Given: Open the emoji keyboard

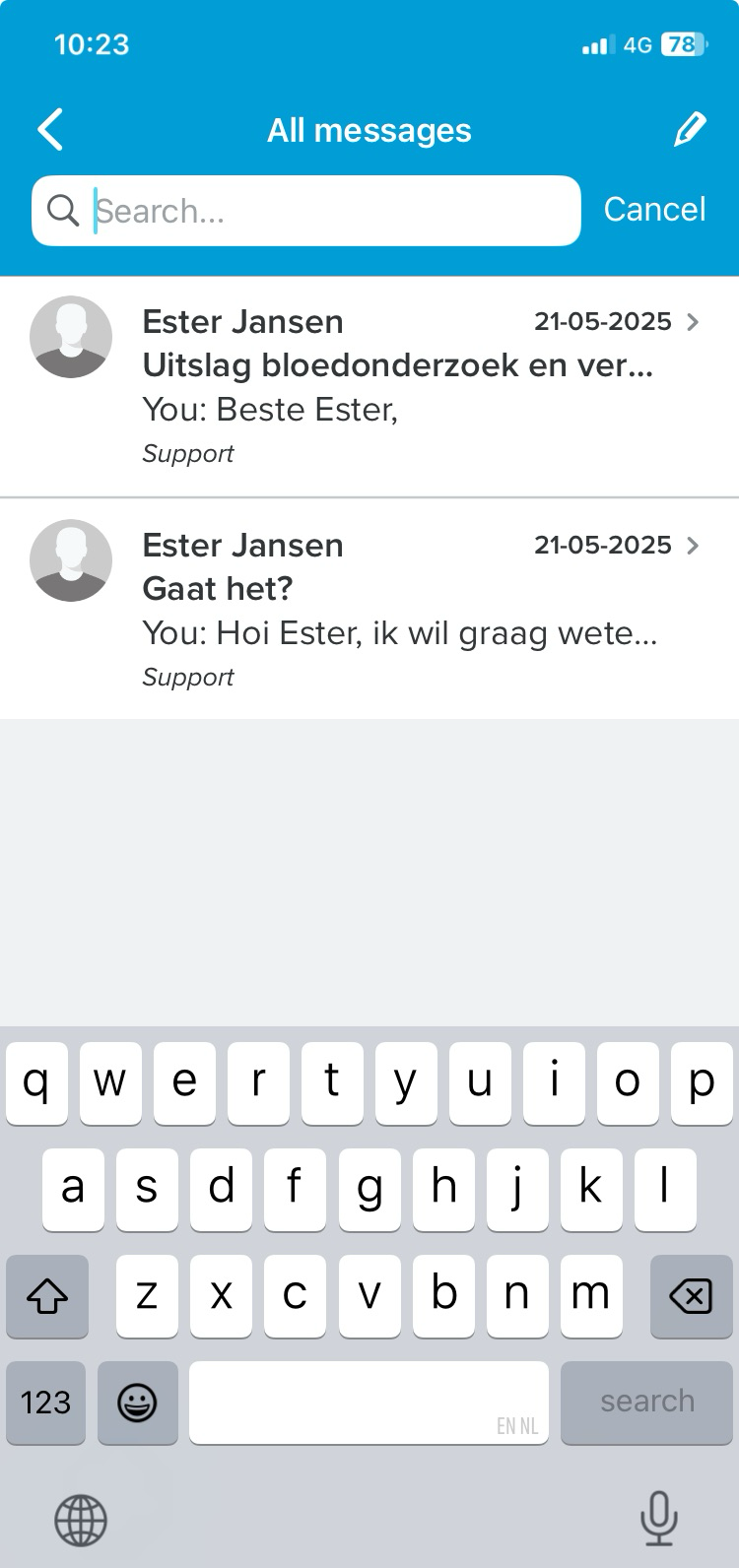Looking at the screenshot, I should coord(137,1403).
